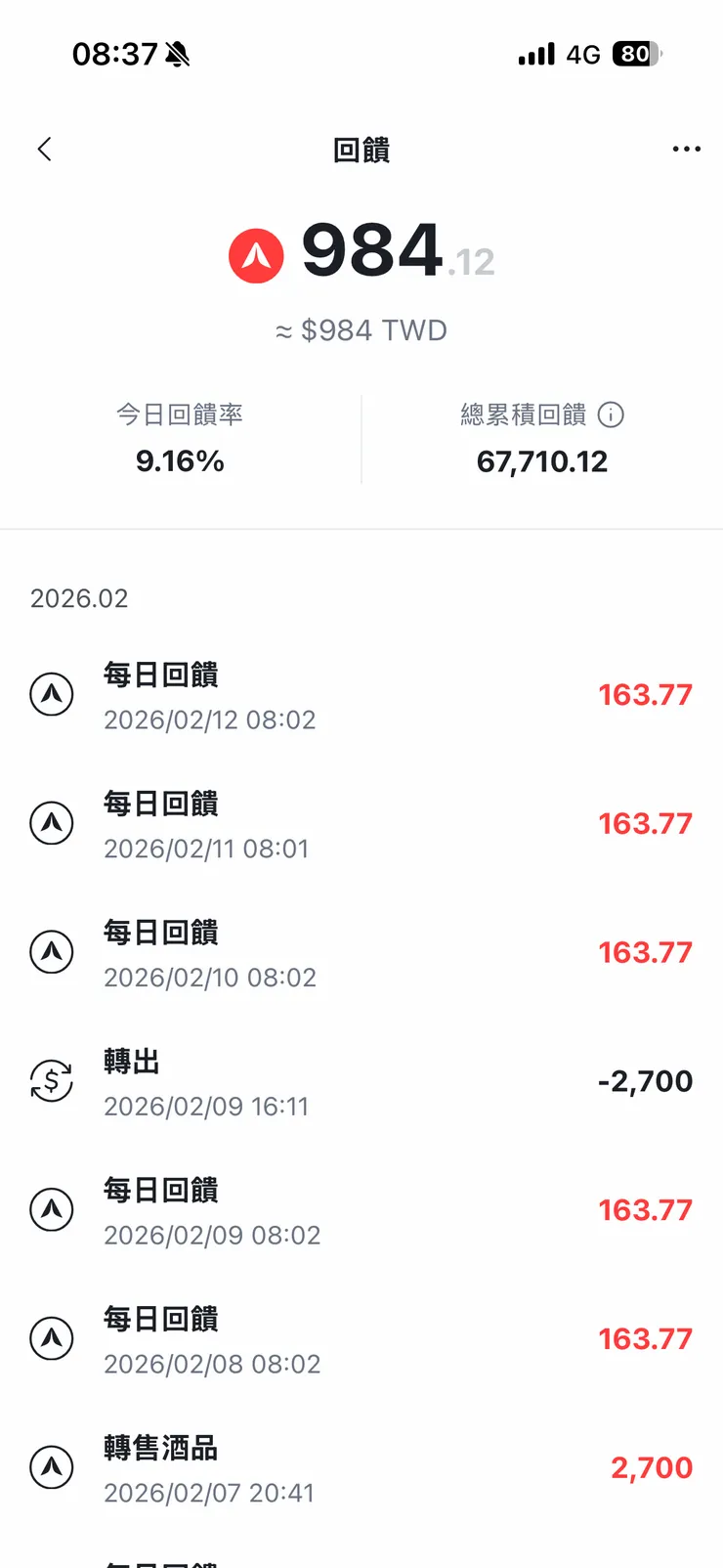The height and width of the screenshot is (1568, 723).
Task: Tap the transfer icon next to 轉出
Action: pos(52,1080)
